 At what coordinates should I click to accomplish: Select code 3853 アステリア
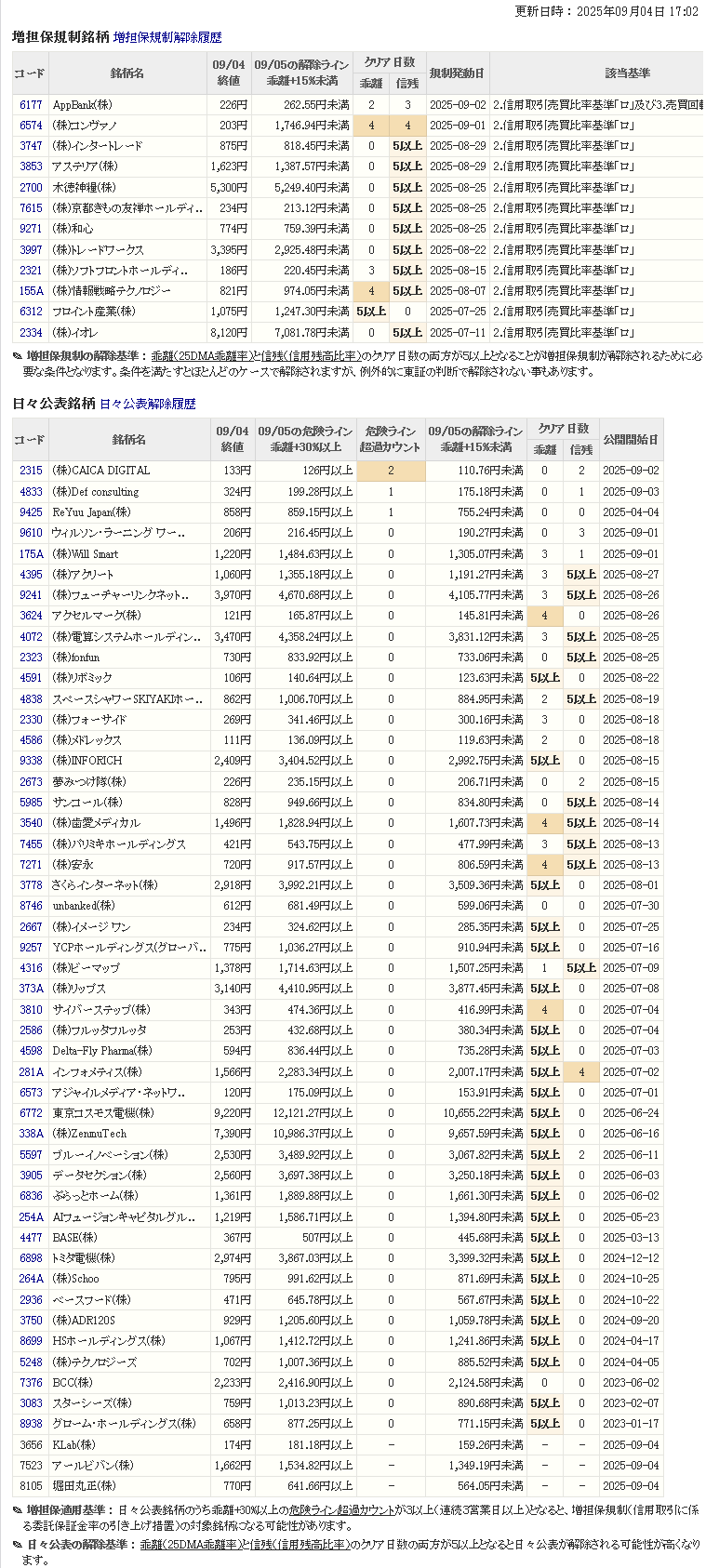(31, 166)
